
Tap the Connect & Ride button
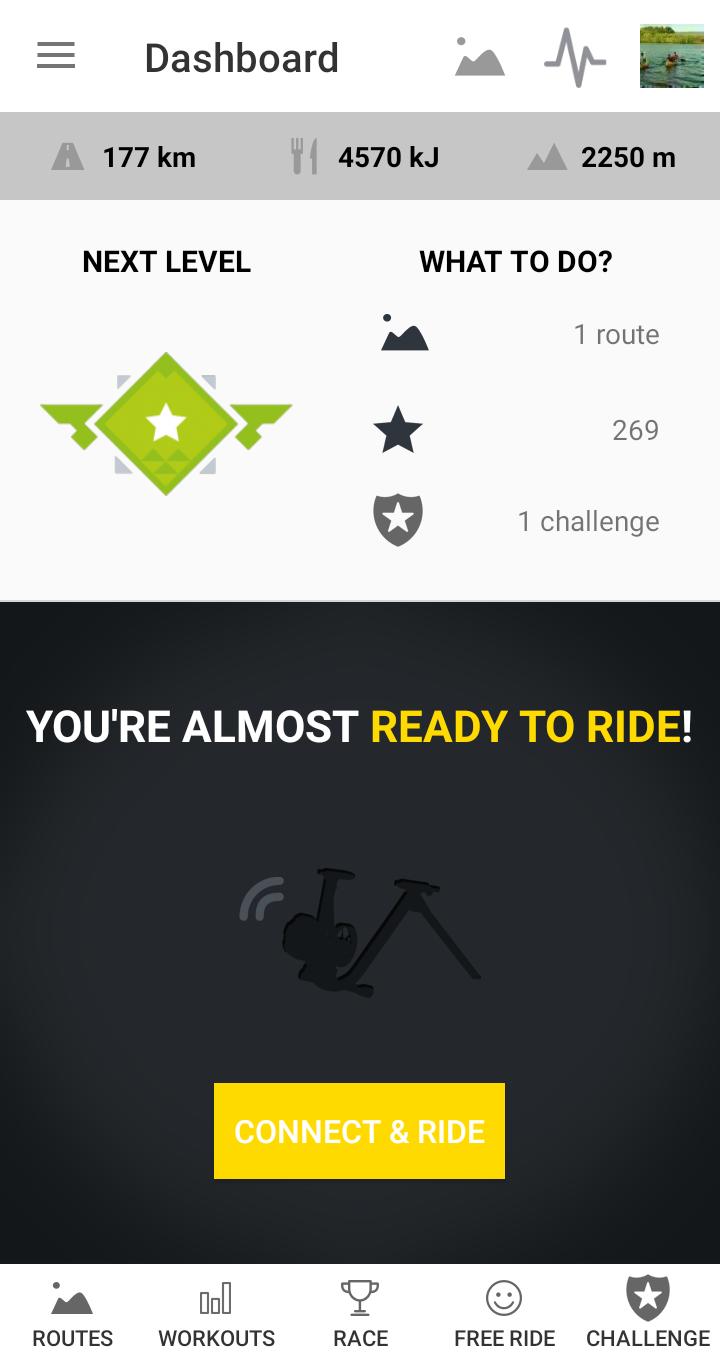point(359,1131)
